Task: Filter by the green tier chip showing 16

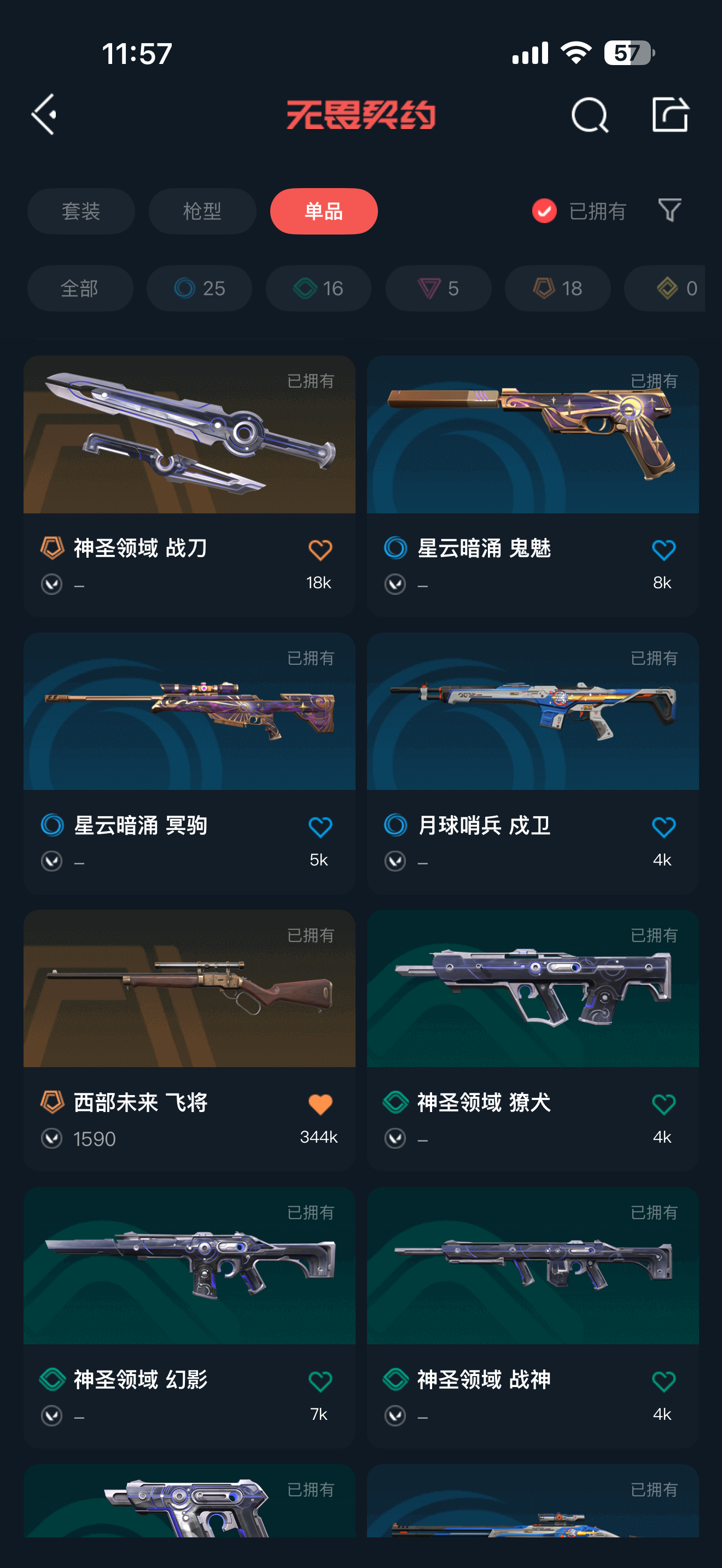Action: pyautogui.click(x=318, y=289)
